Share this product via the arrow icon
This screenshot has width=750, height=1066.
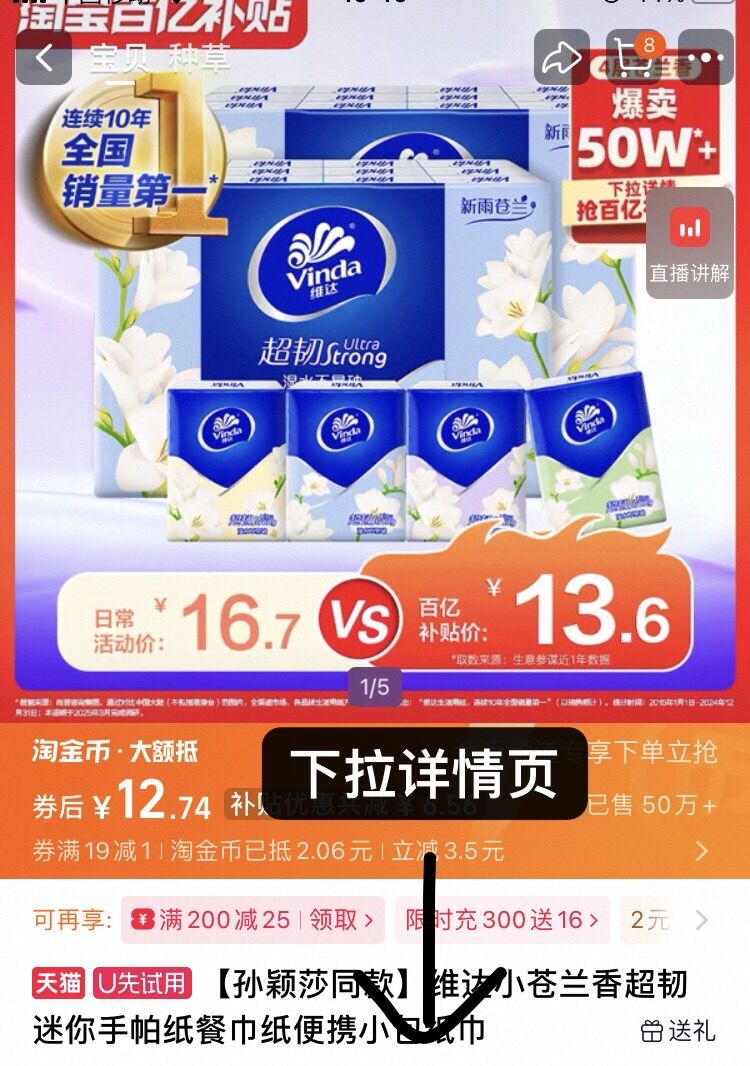562,58
